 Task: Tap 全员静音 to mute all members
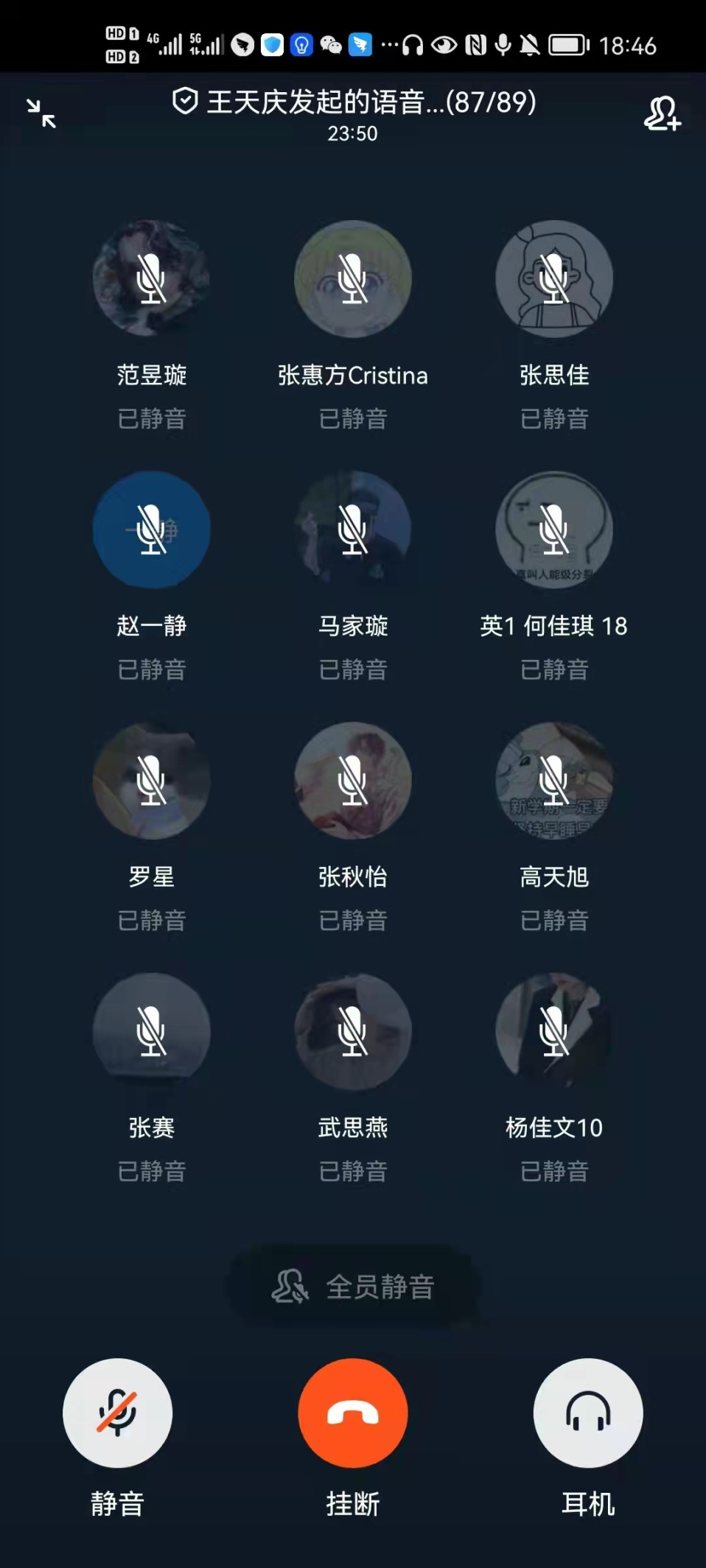pos(353,1287)
